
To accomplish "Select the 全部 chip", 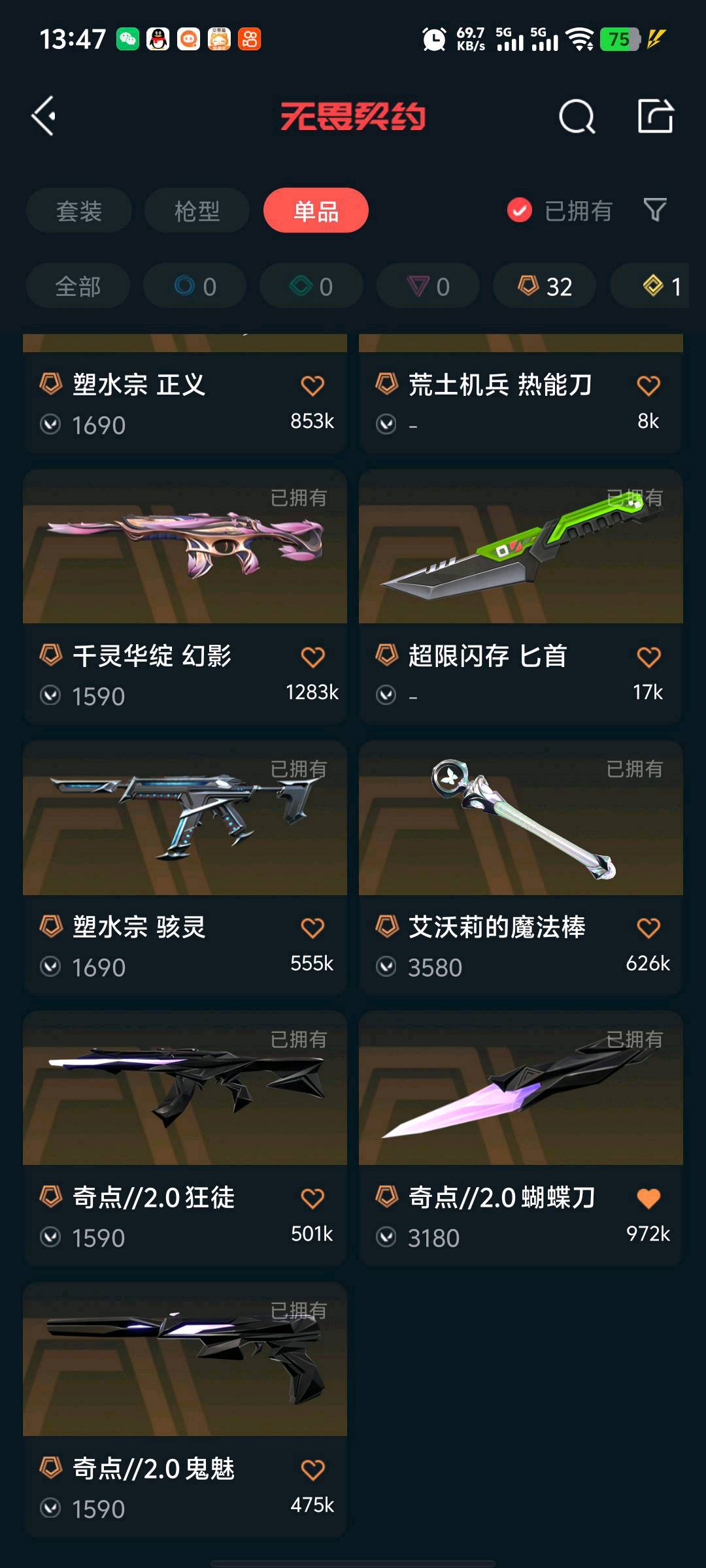I will (x=78, y=286).
